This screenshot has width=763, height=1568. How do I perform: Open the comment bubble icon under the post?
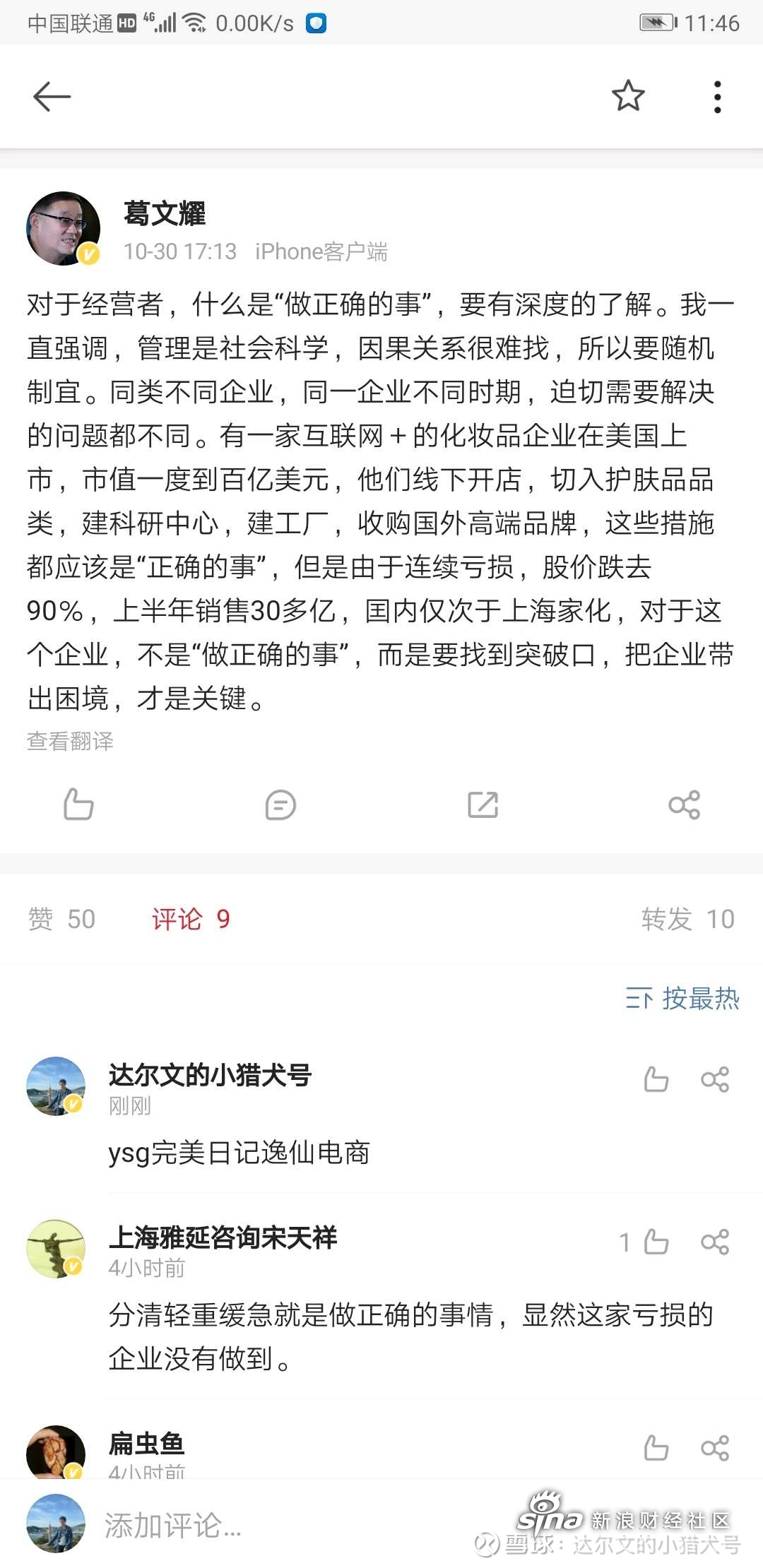[280, 804]
